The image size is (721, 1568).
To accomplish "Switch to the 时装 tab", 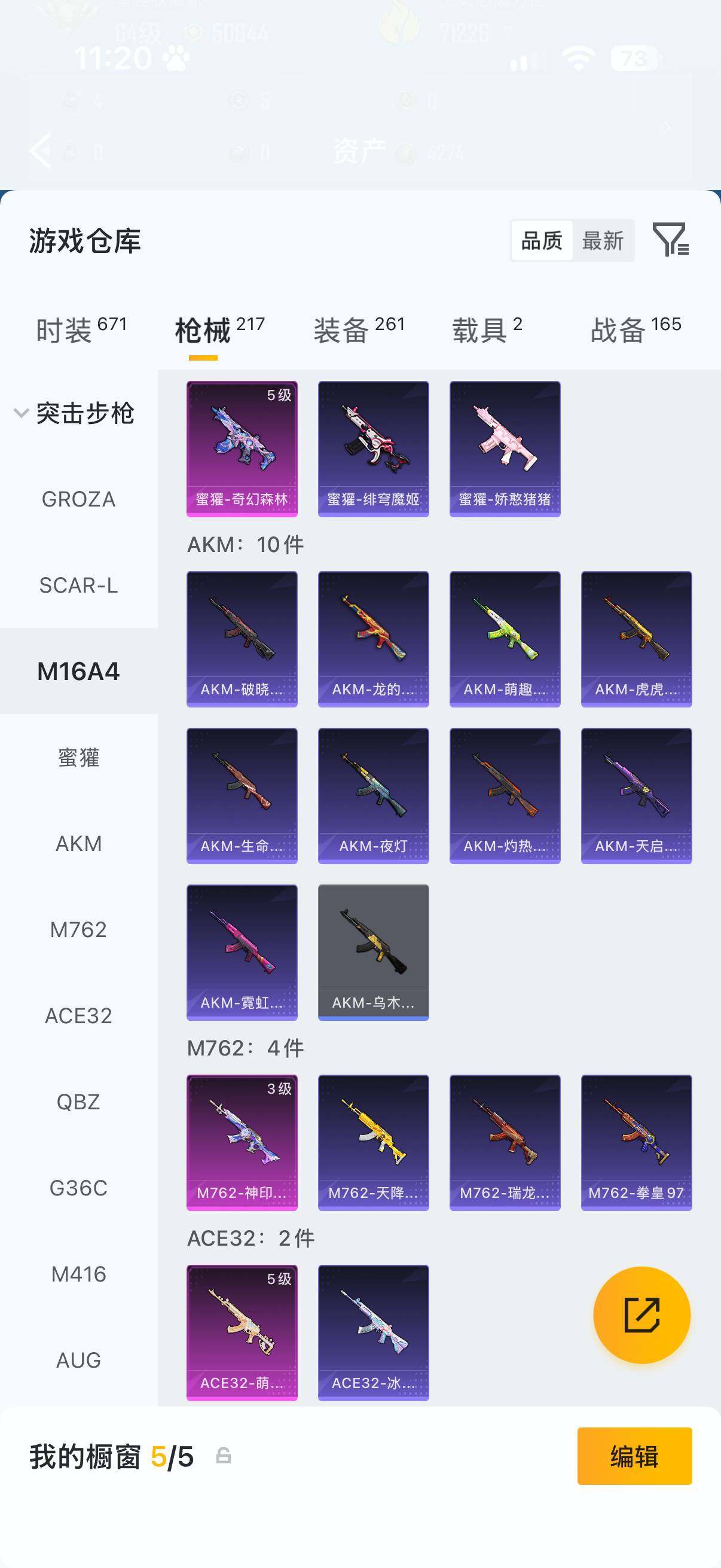I will [x=81, y=330].
